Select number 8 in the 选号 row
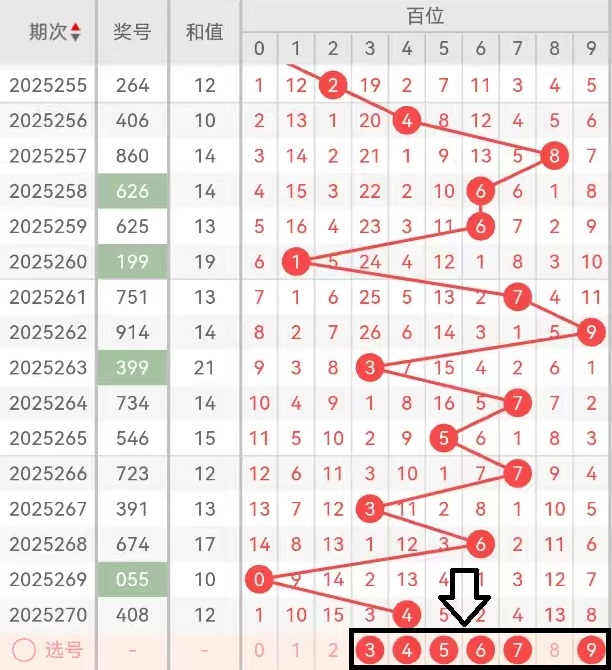Screen dimensions: 612x670 [555, 651]
